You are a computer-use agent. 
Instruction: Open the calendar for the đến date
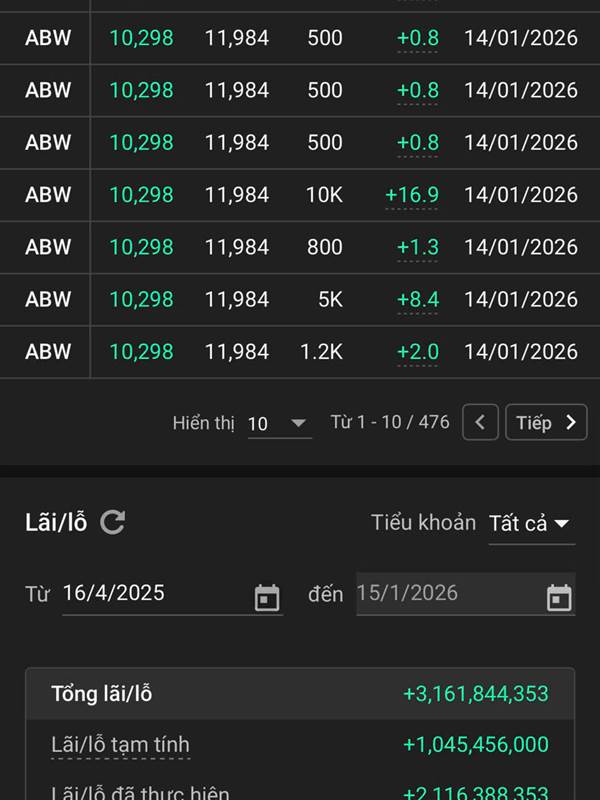pos(559,597)
